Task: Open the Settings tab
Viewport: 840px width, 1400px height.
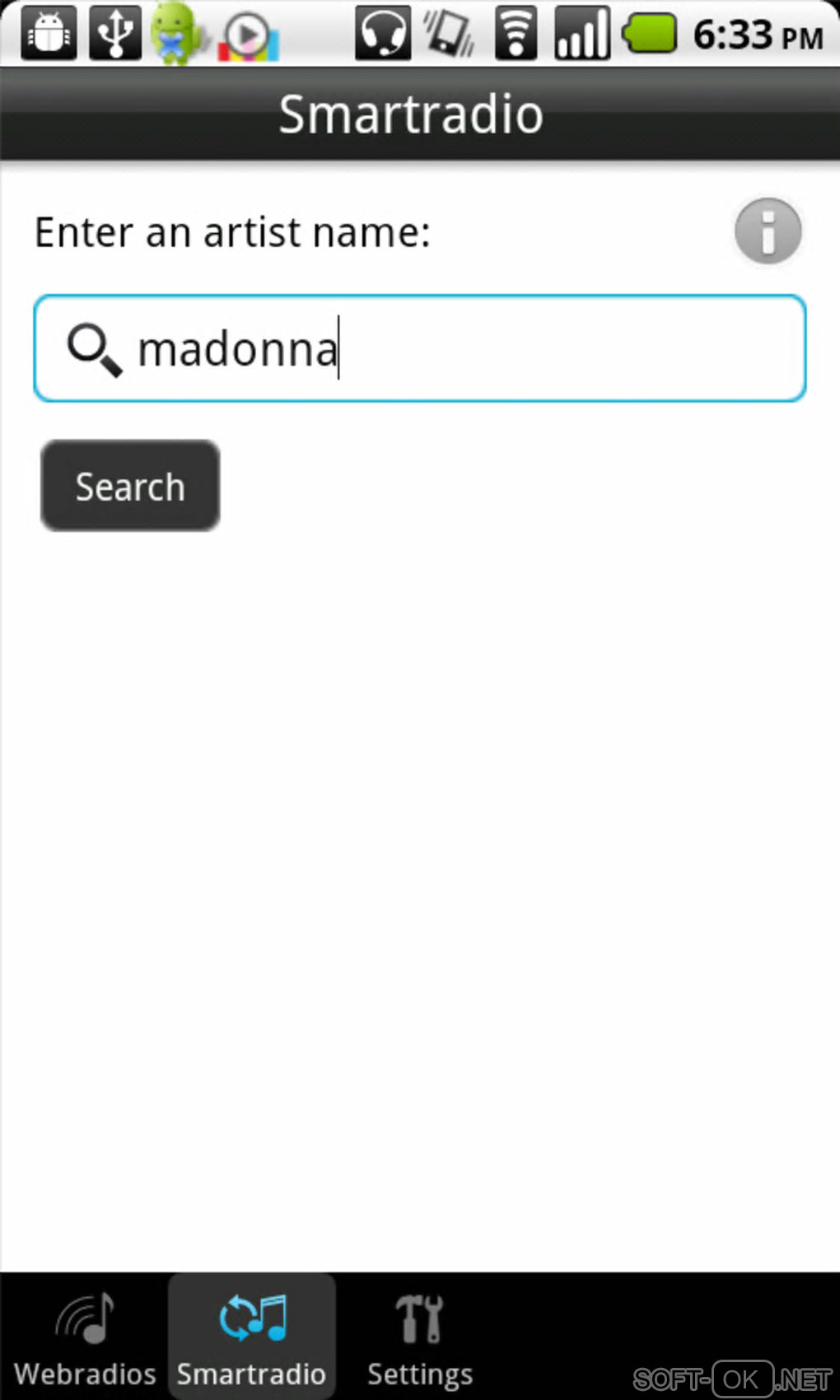Action: (x=420, y=1337)
